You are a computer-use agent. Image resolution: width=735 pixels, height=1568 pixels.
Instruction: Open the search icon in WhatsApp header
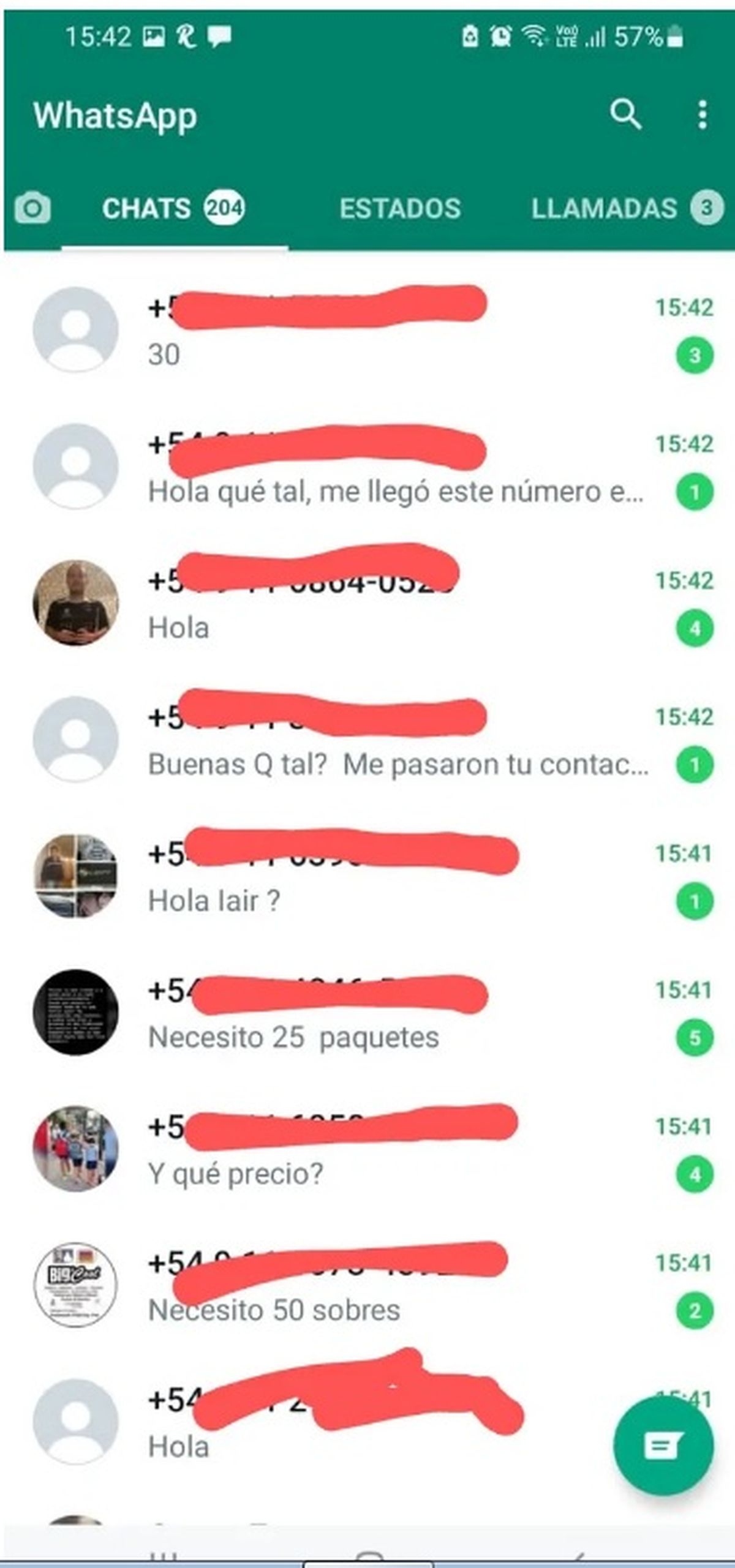[x=625, y=114]
